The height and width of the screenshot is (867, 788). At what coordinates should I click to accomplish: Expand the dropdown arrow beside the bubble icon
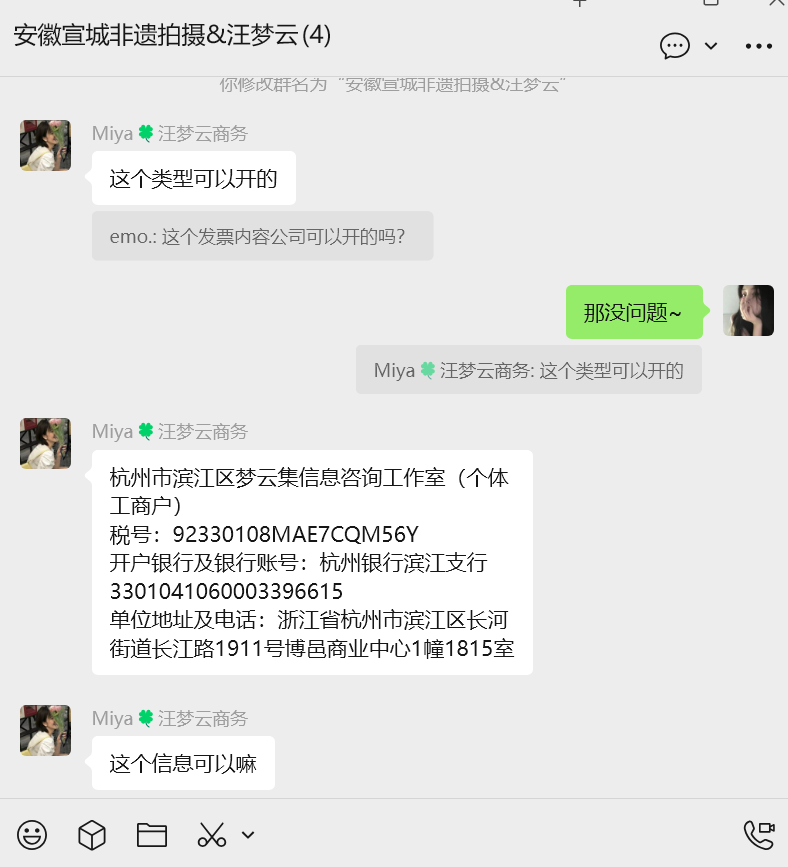coord(711,46)
